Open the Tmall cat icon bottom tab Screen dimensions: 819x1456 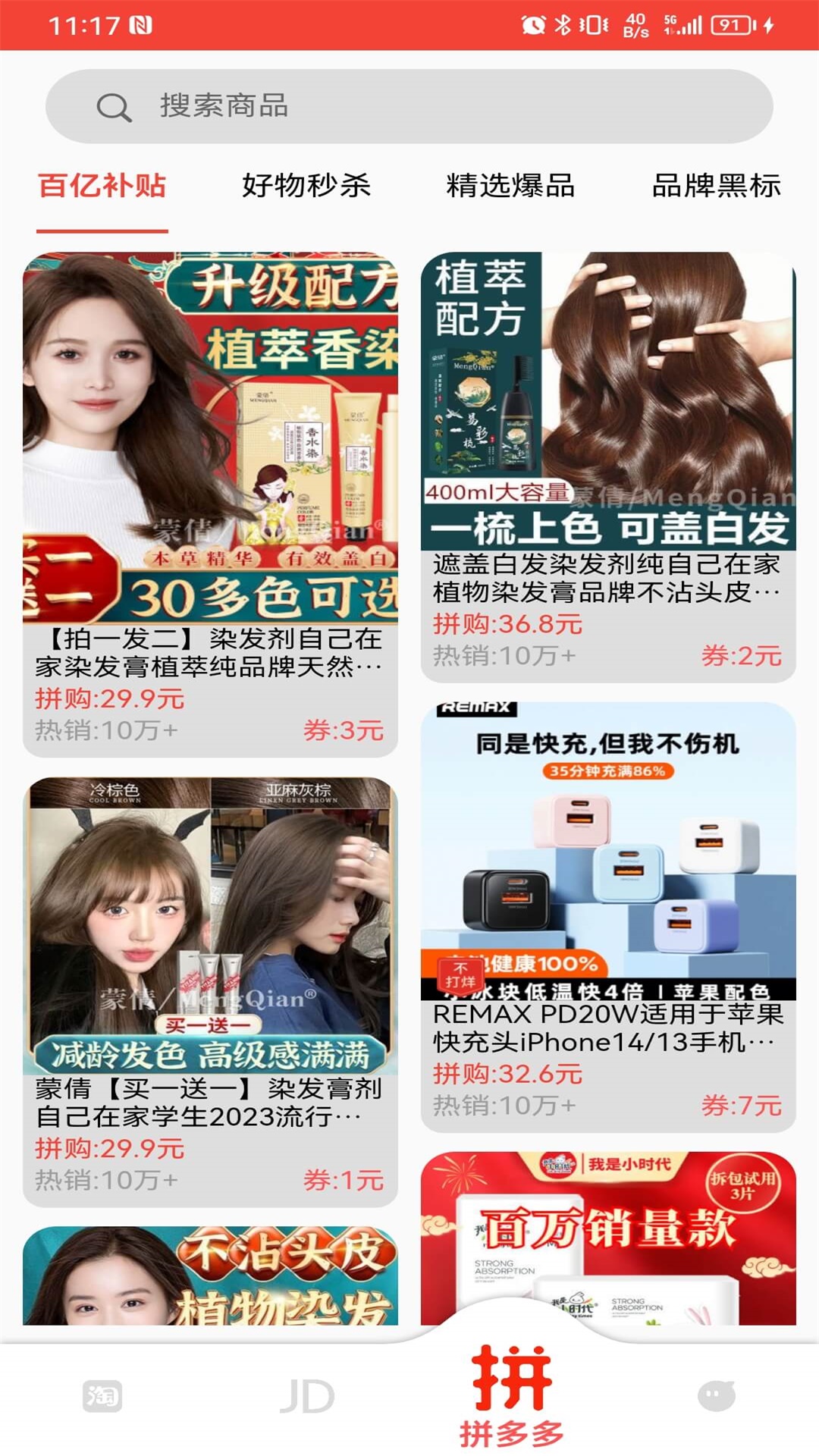pyautogui.click(x=716, y=1395)
